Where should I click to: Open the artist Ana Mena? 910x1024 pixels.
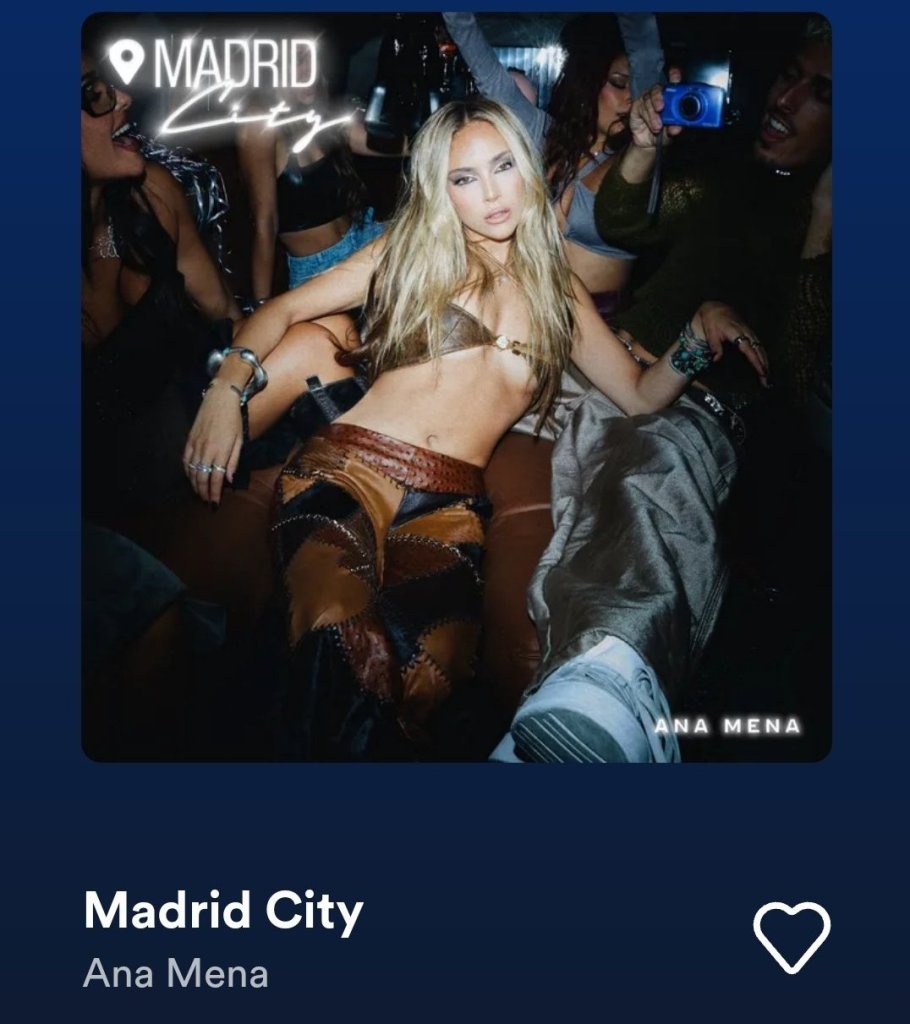pyautogui.click(x=175, y=973)
